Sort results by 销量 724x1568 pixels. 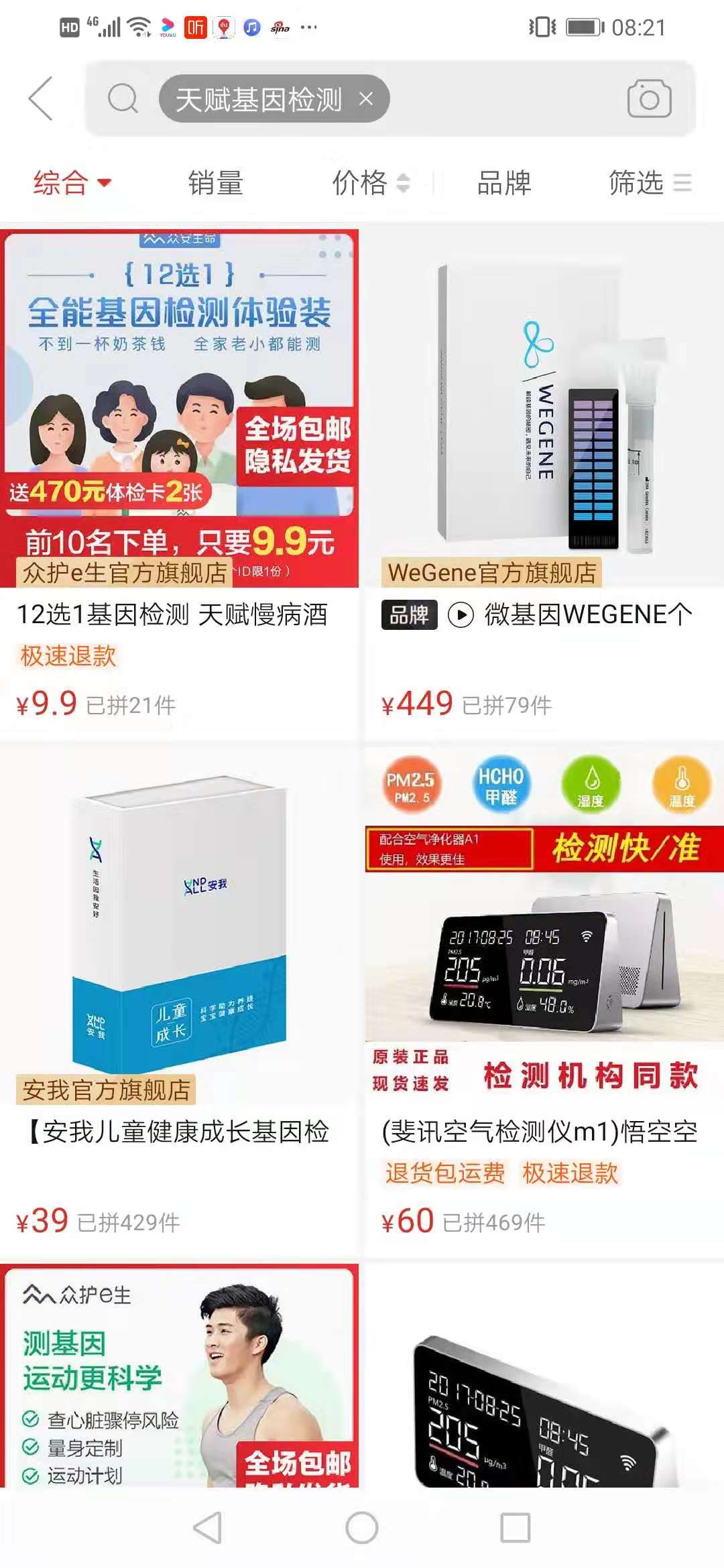(x=215, y=182)
